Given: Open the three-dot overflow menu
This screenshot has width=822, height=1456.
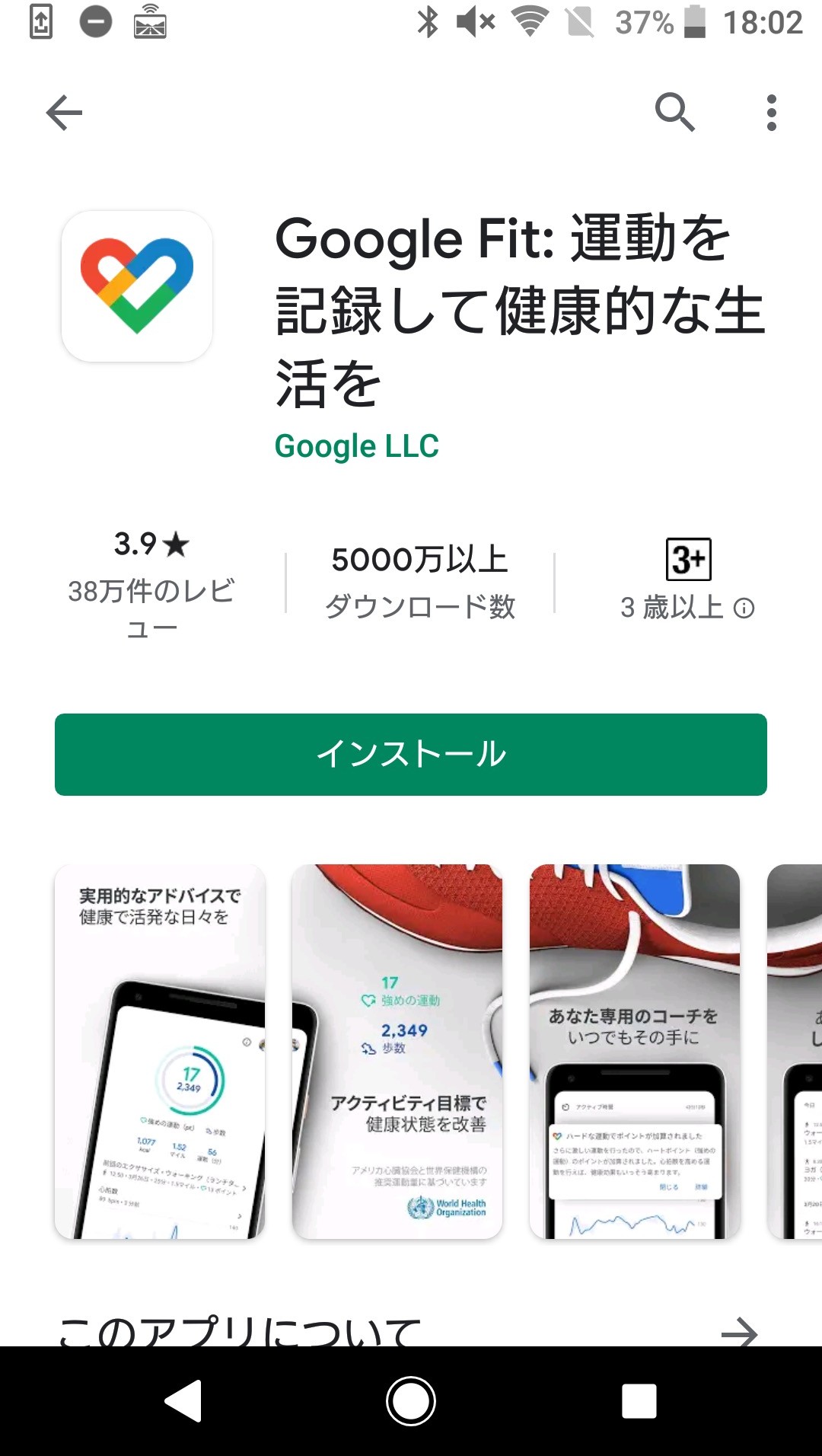Looking at the screenshot, I should [771, 113].
